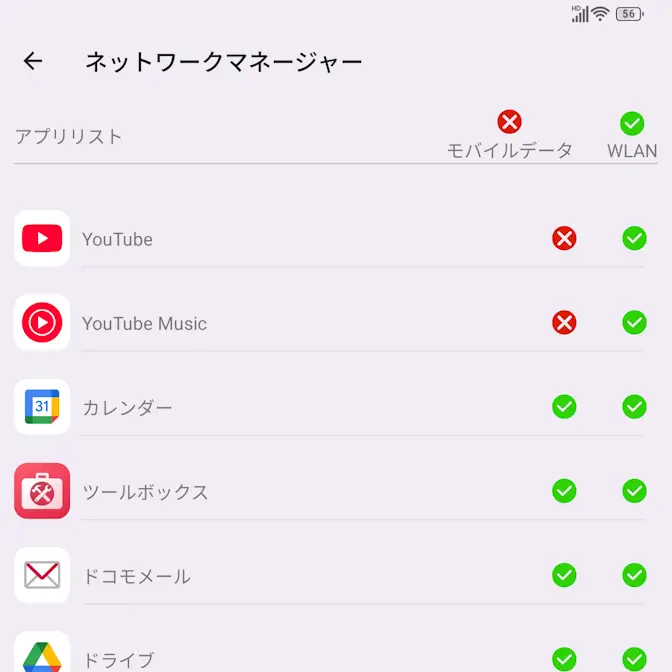
Task: Block mobile data for カレンダー
Action: click(x=564, y=407)
